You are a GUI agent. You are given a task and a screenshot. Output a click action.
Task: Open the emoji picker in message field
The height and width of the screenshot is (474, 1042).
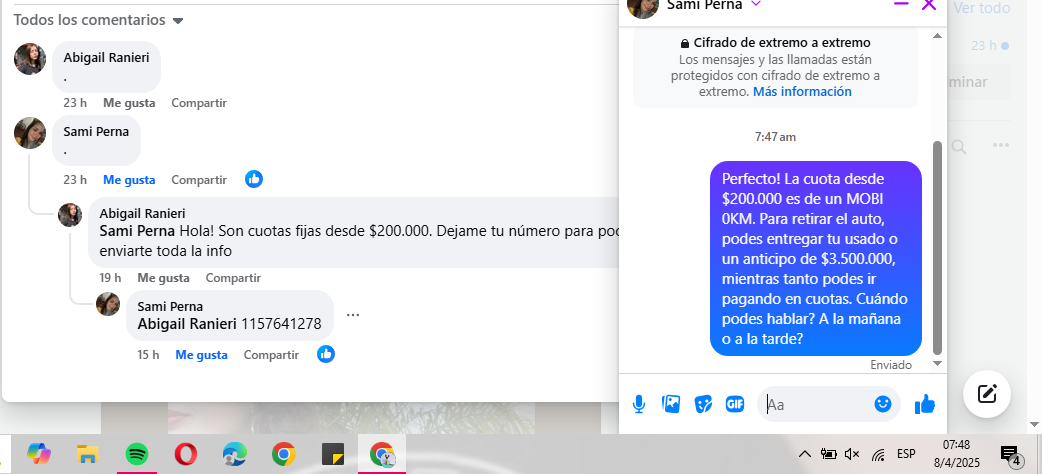point(883,404)
